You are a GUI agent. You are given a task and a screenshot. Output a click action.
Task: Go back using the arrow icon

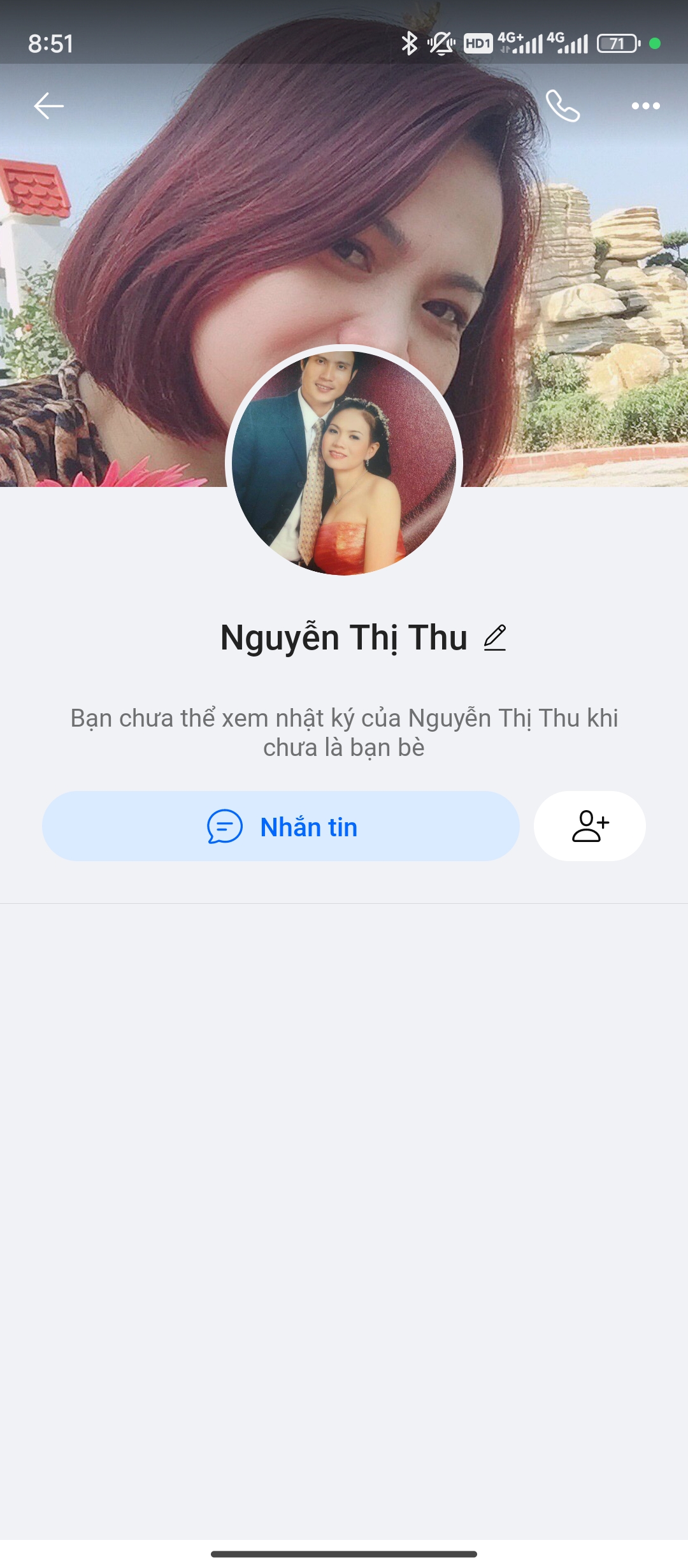[x=48, y=106]
